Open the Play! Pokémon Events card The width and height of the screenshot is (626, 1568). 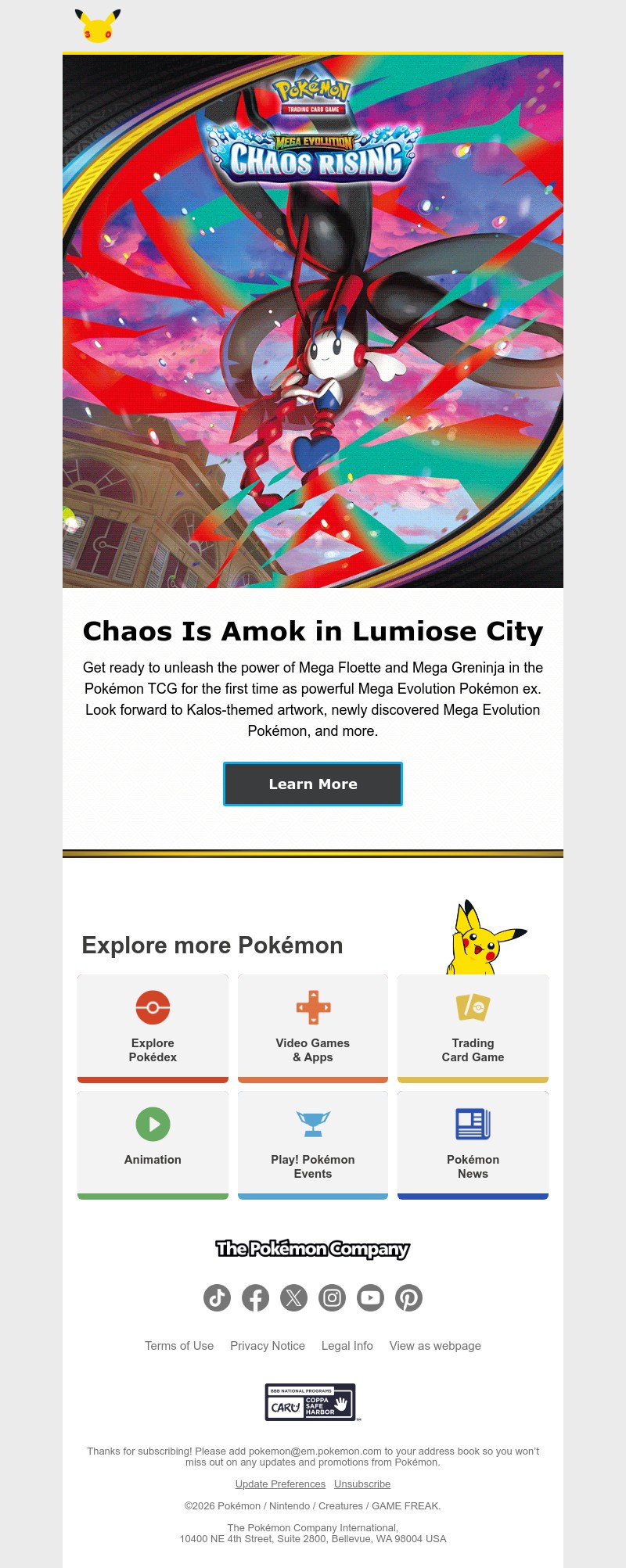(x=313, y=1144)
